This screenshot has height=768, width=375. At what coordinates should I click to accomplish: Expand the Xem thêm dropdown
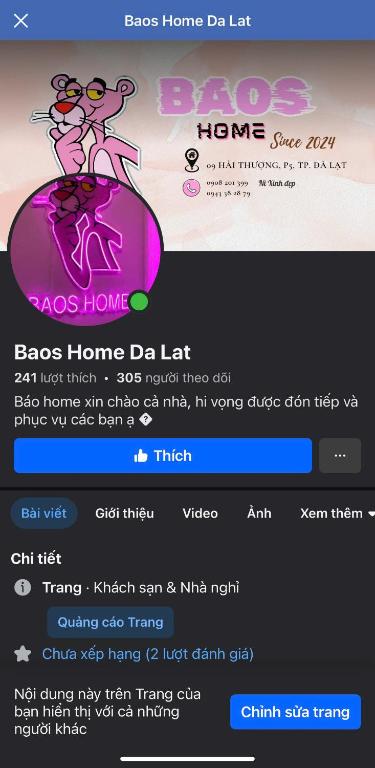click(337, 513)
